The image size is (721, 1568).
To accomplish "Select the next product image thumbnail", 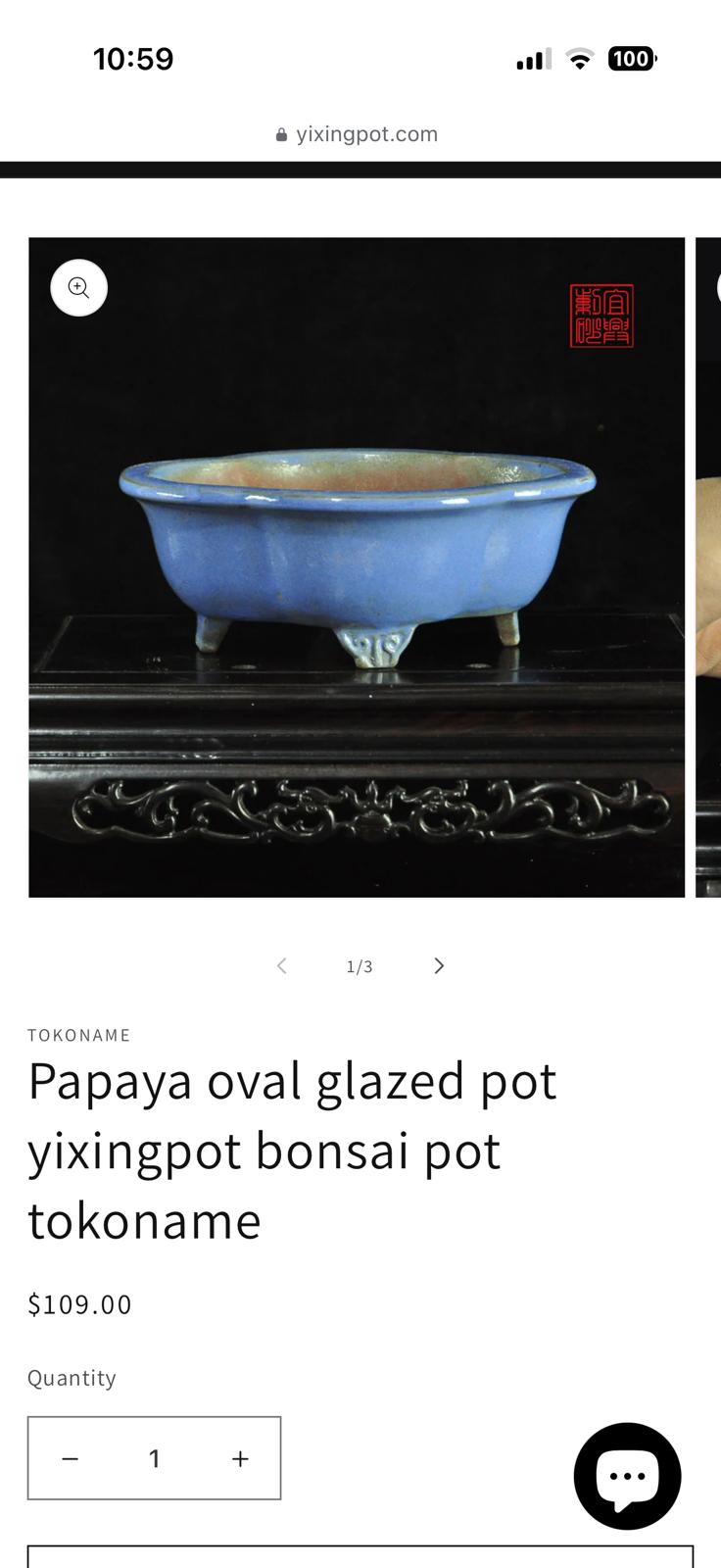I will [707, 566].
